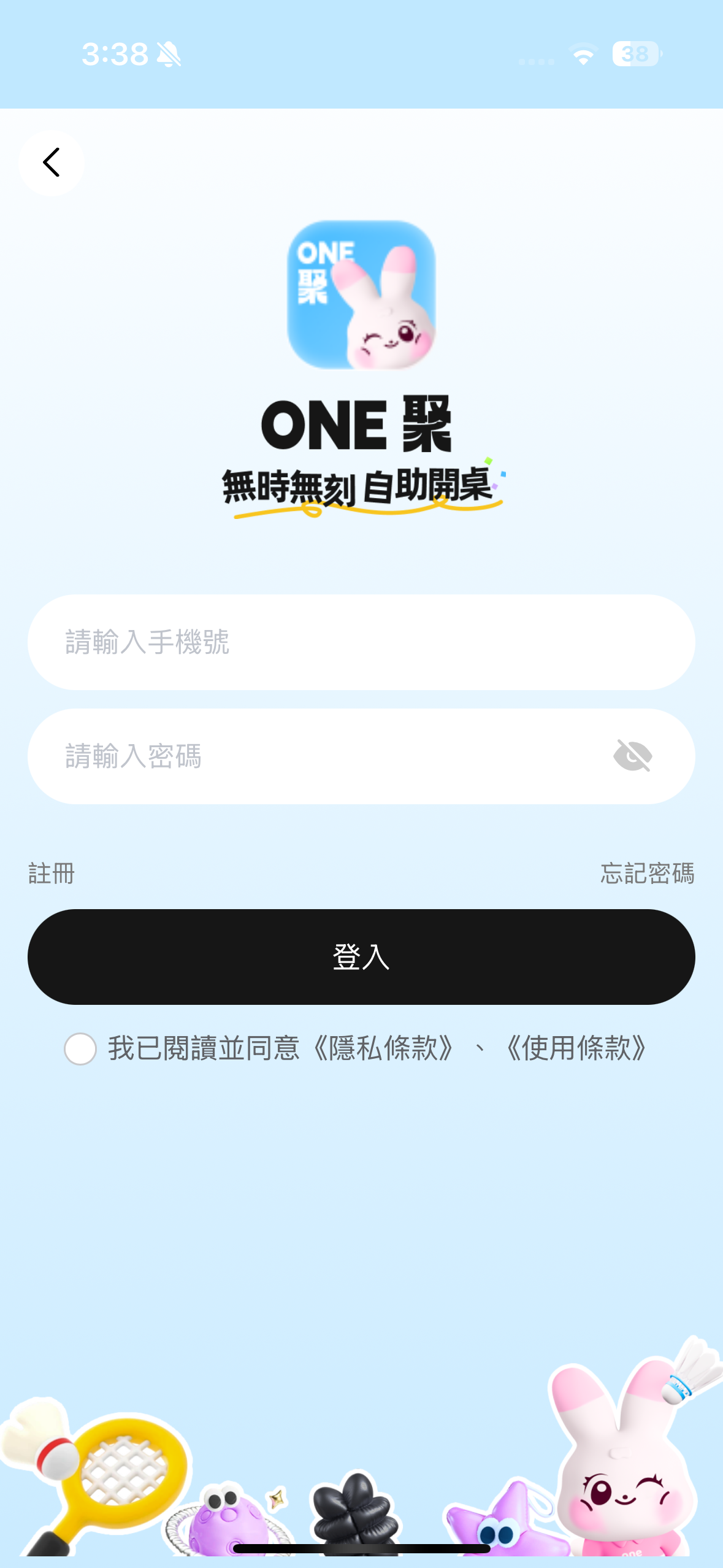Screen dimensions: 723x1568
Task: Click the ONE聚 rabbit app logo
Action: click(x=361, y=297)
